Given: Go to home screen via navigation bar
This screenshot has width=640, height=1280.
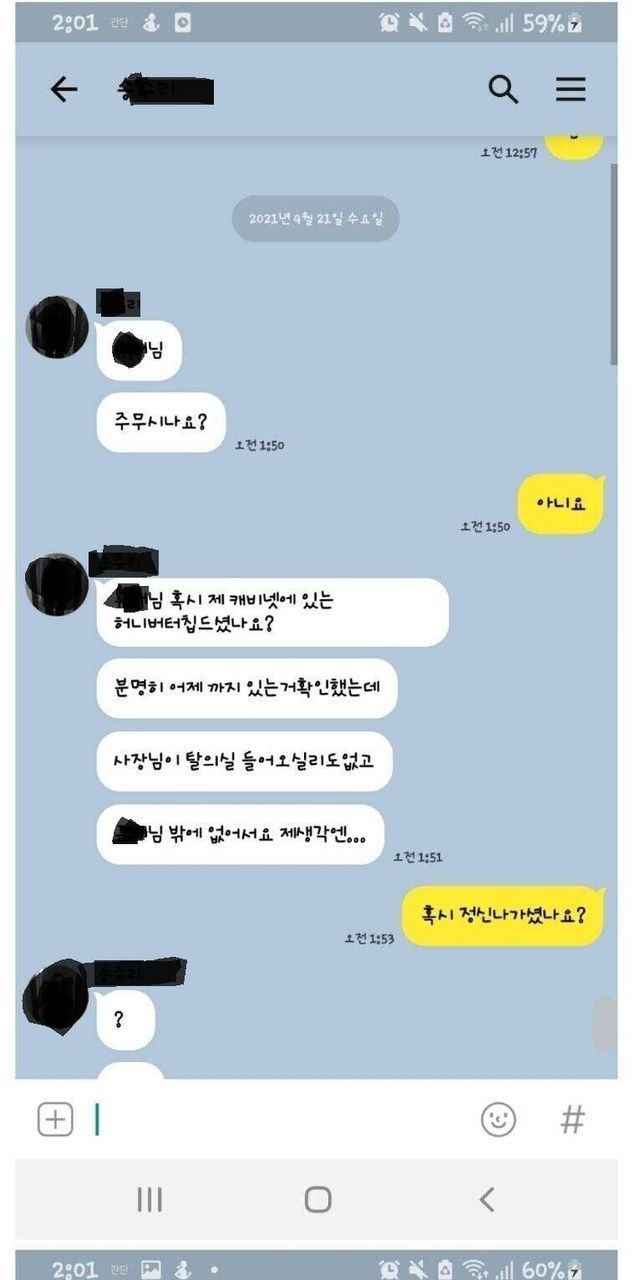Looking at the screenshot, I should [318, 1199].
